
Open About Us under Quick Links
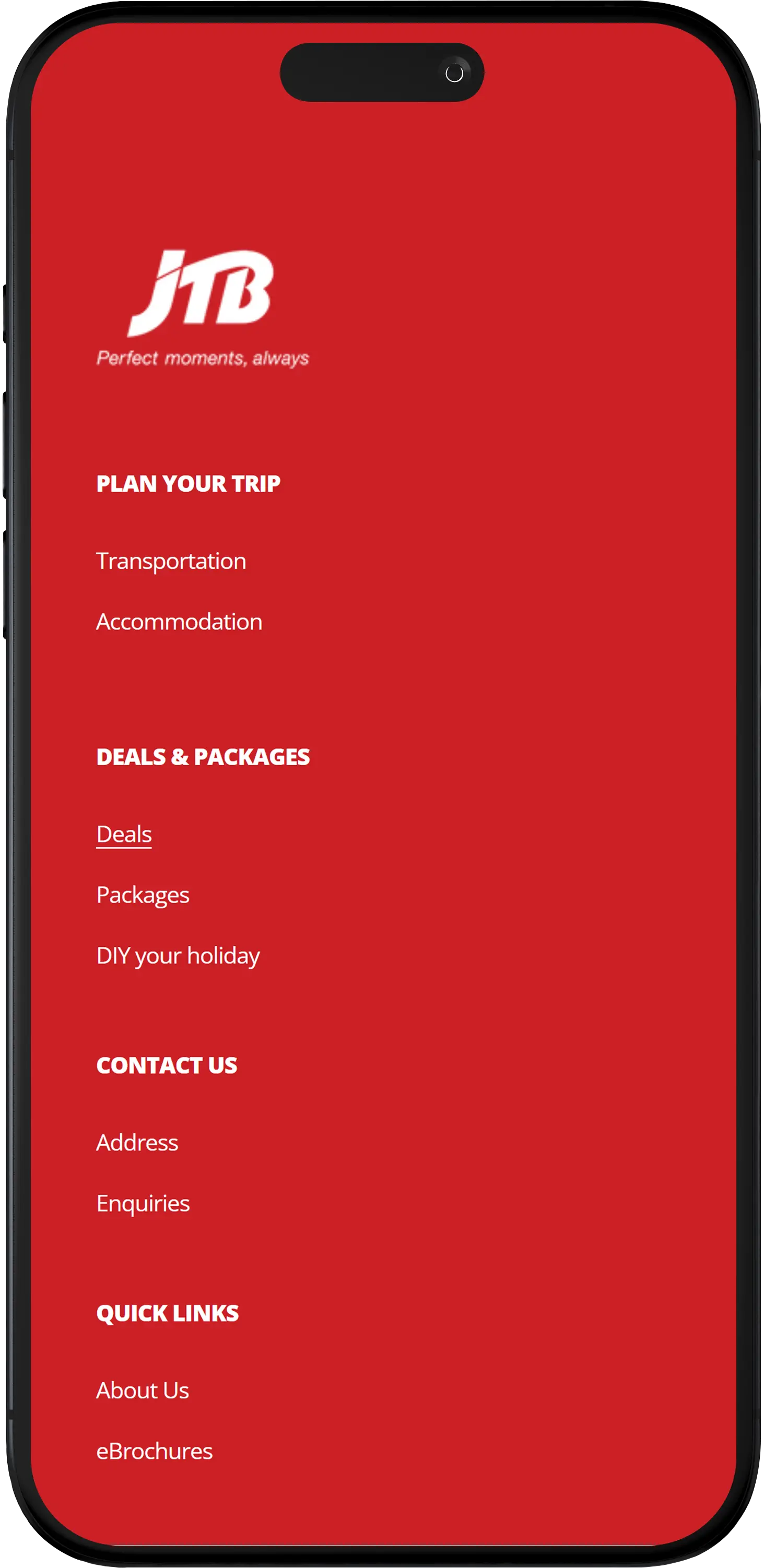[143, 1390]
